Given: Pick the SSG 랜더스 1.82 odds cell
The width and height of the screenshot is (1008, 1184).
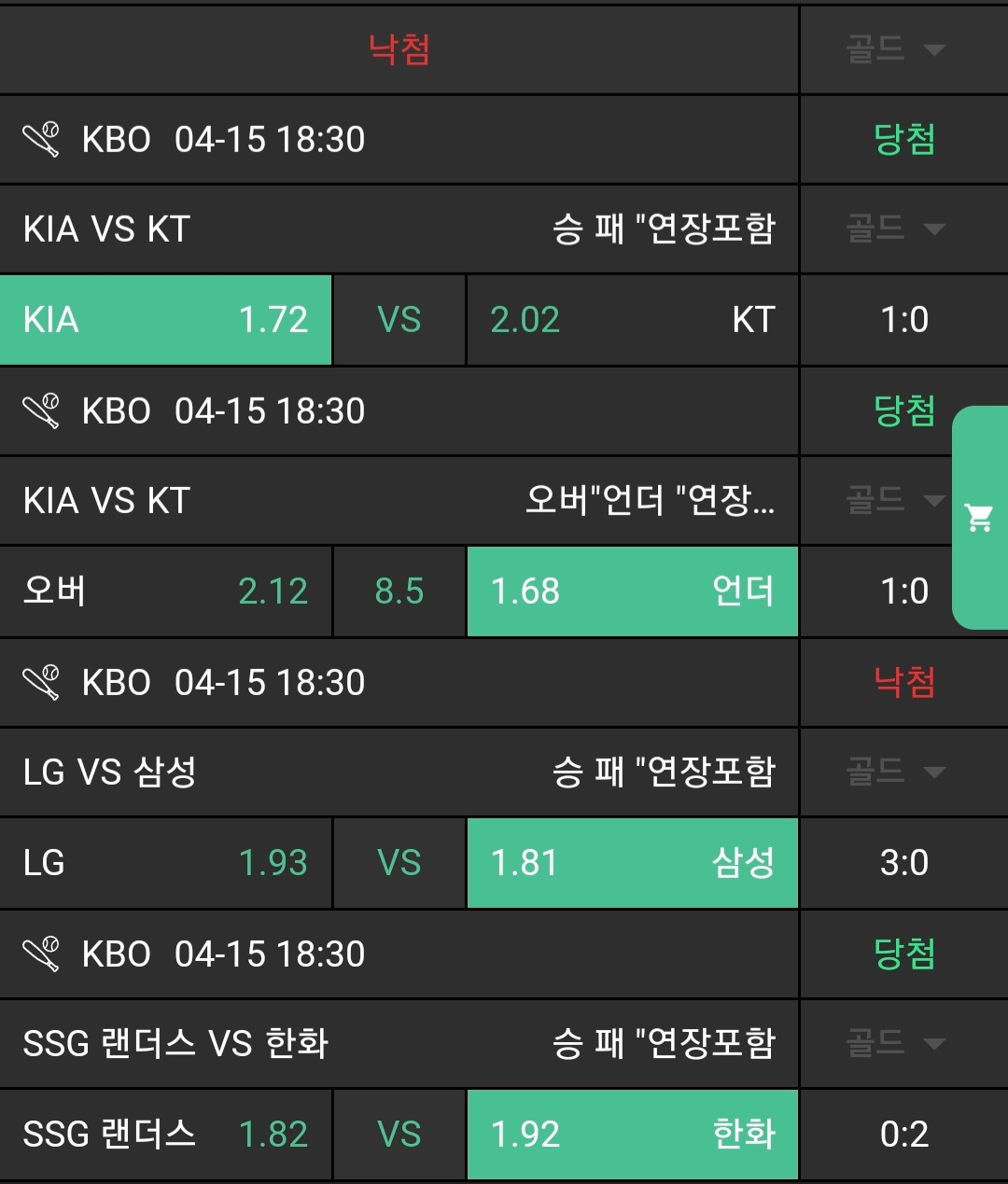Looking at the screenshot, I should (x=166, y=1135).
